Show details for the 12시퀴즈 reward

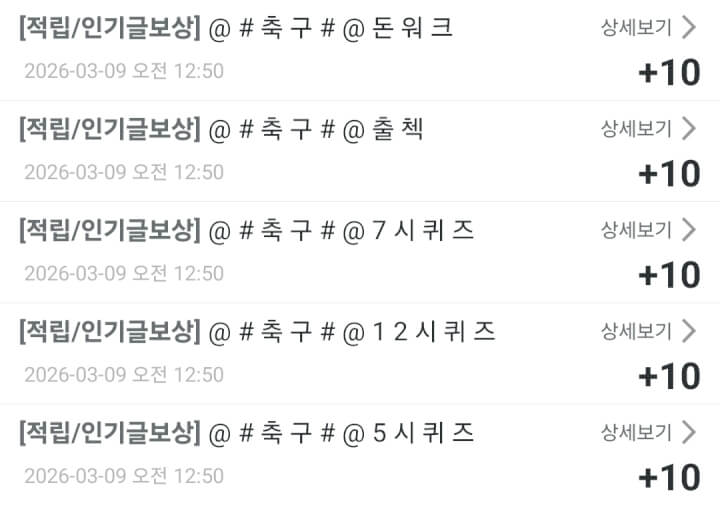[x=647, y=331]
